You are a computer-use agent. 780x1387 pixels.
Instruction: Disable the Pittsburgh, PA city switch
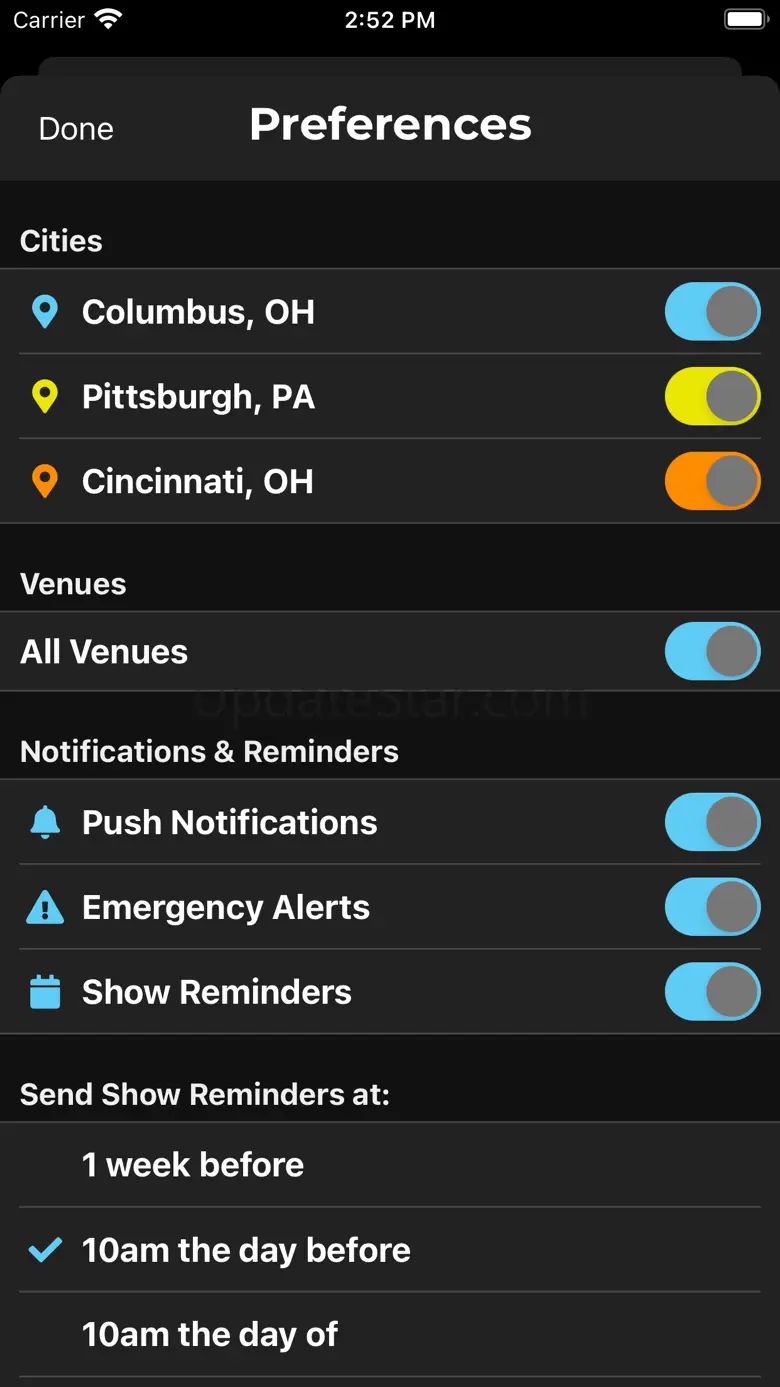[712, 397]
